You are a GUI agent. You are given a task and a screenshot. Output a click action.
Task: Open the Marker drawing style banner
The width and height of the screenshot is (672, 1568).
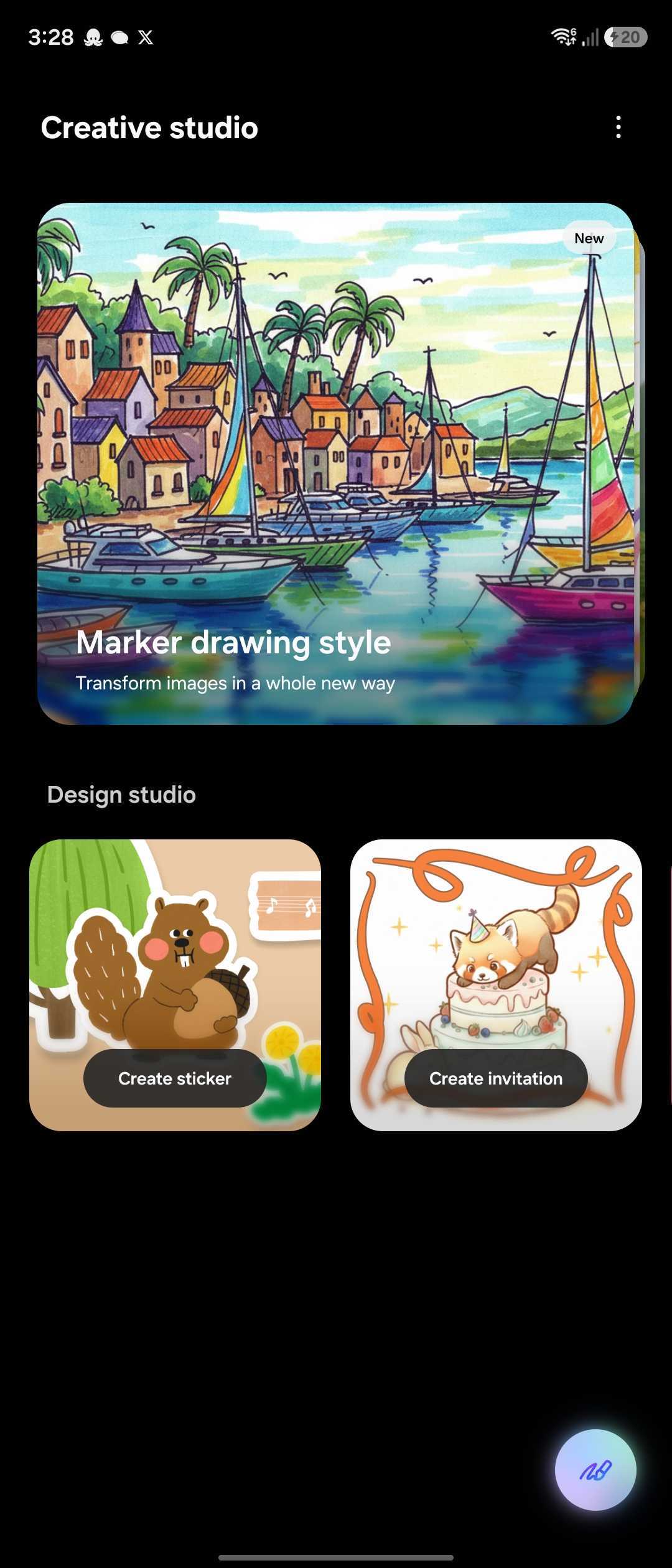click(x=335, y=464)
